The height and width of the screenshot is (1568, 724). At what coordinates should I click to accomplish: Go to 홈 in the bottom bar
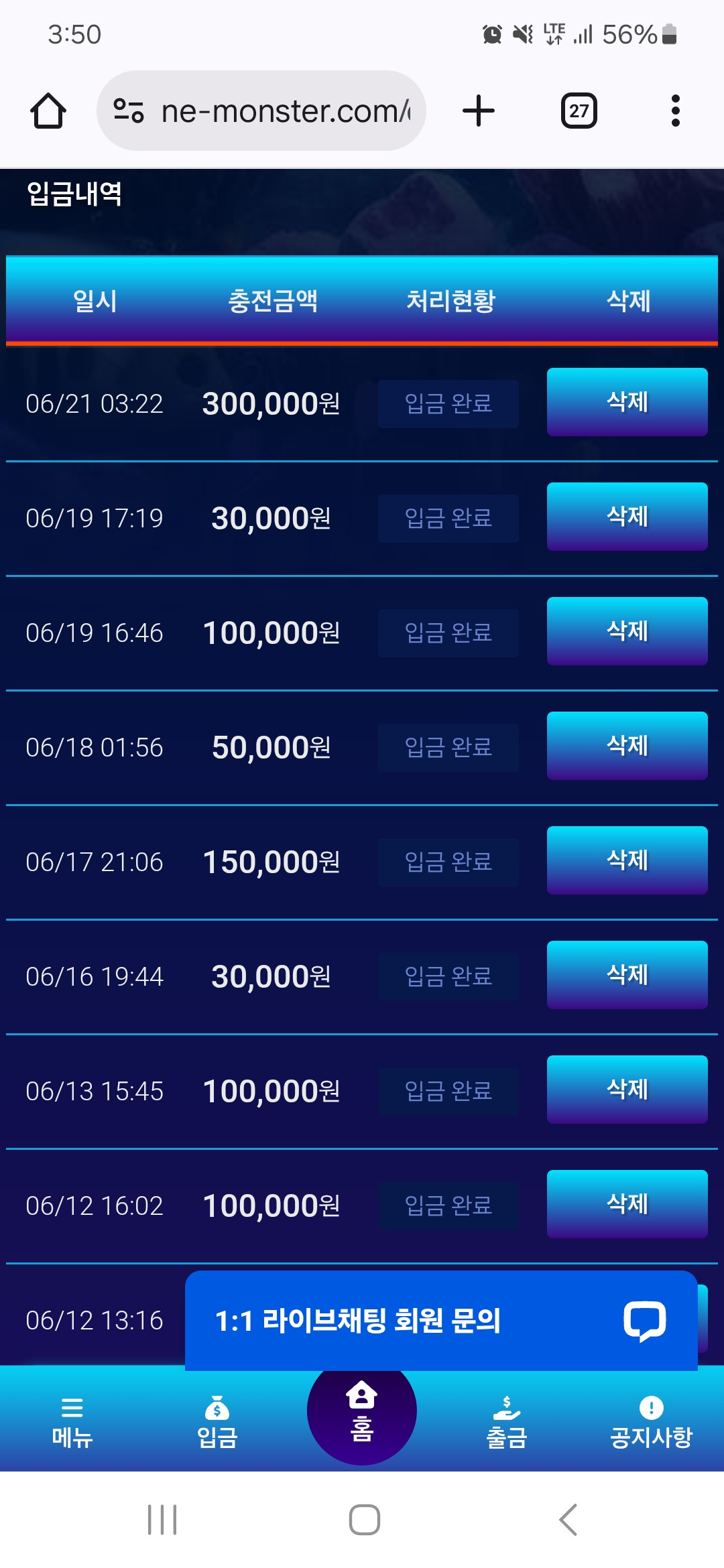(362, 1411)
